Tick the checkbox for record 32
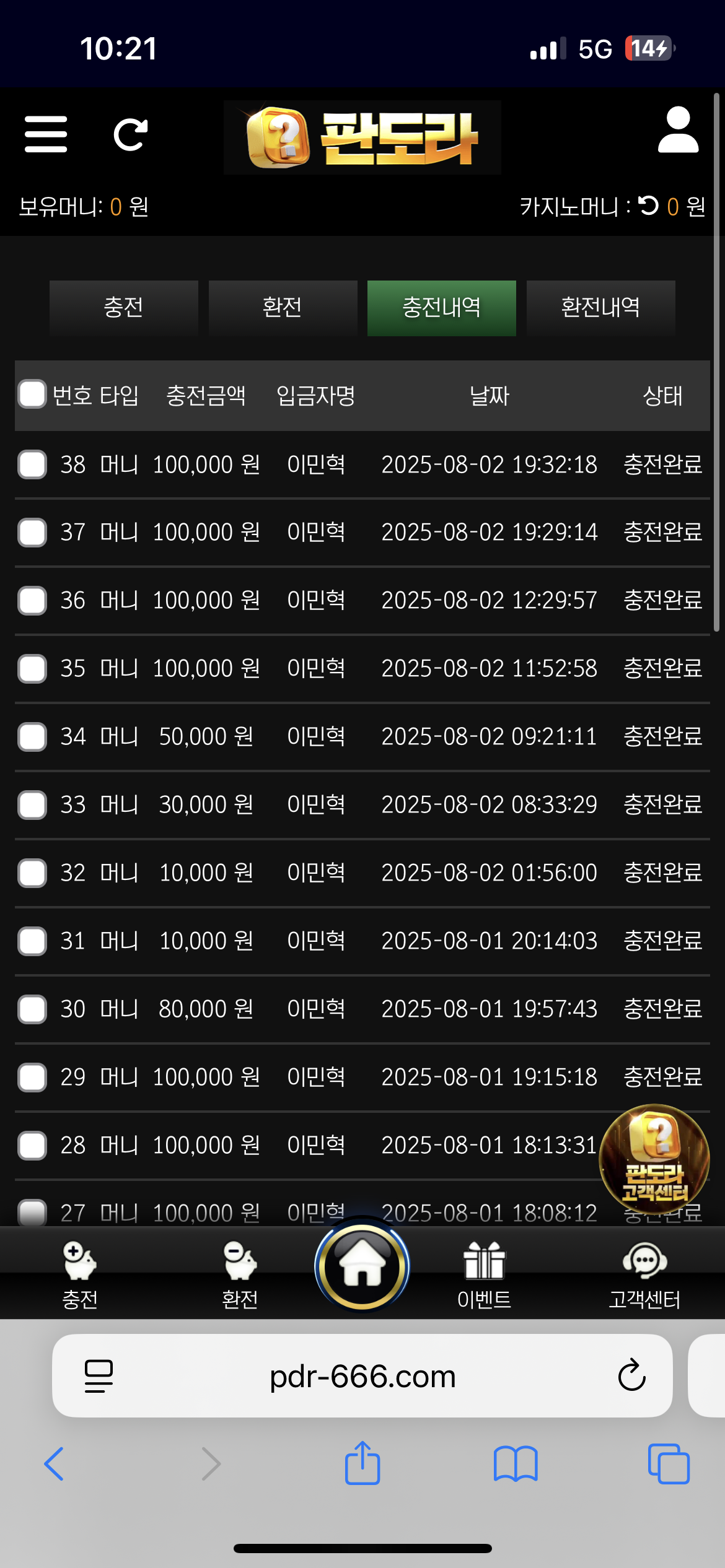Screen dimensions: 725x1568 point(32,873)
